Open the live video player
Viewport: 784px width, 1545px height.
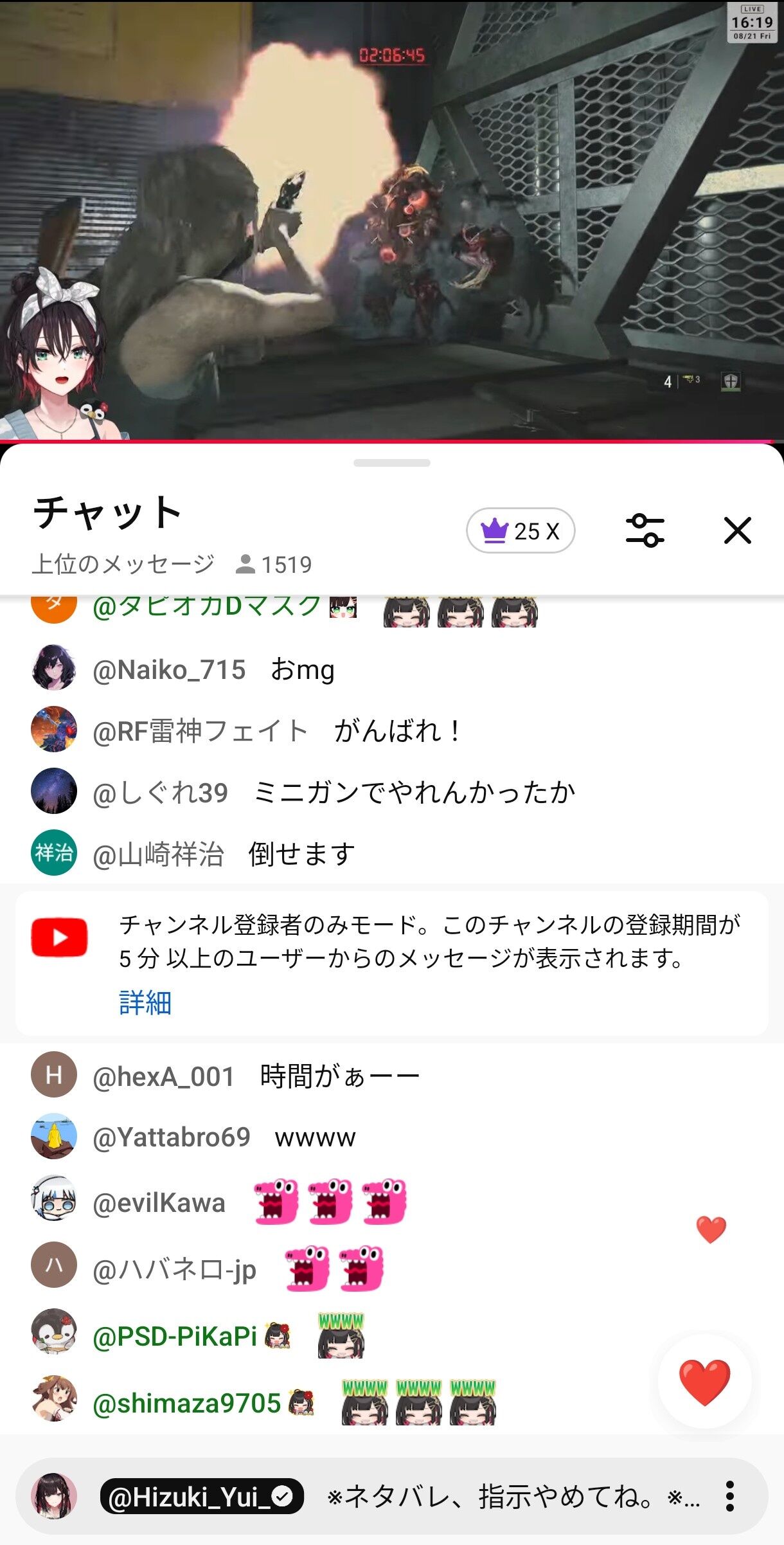tap(392, 221)
